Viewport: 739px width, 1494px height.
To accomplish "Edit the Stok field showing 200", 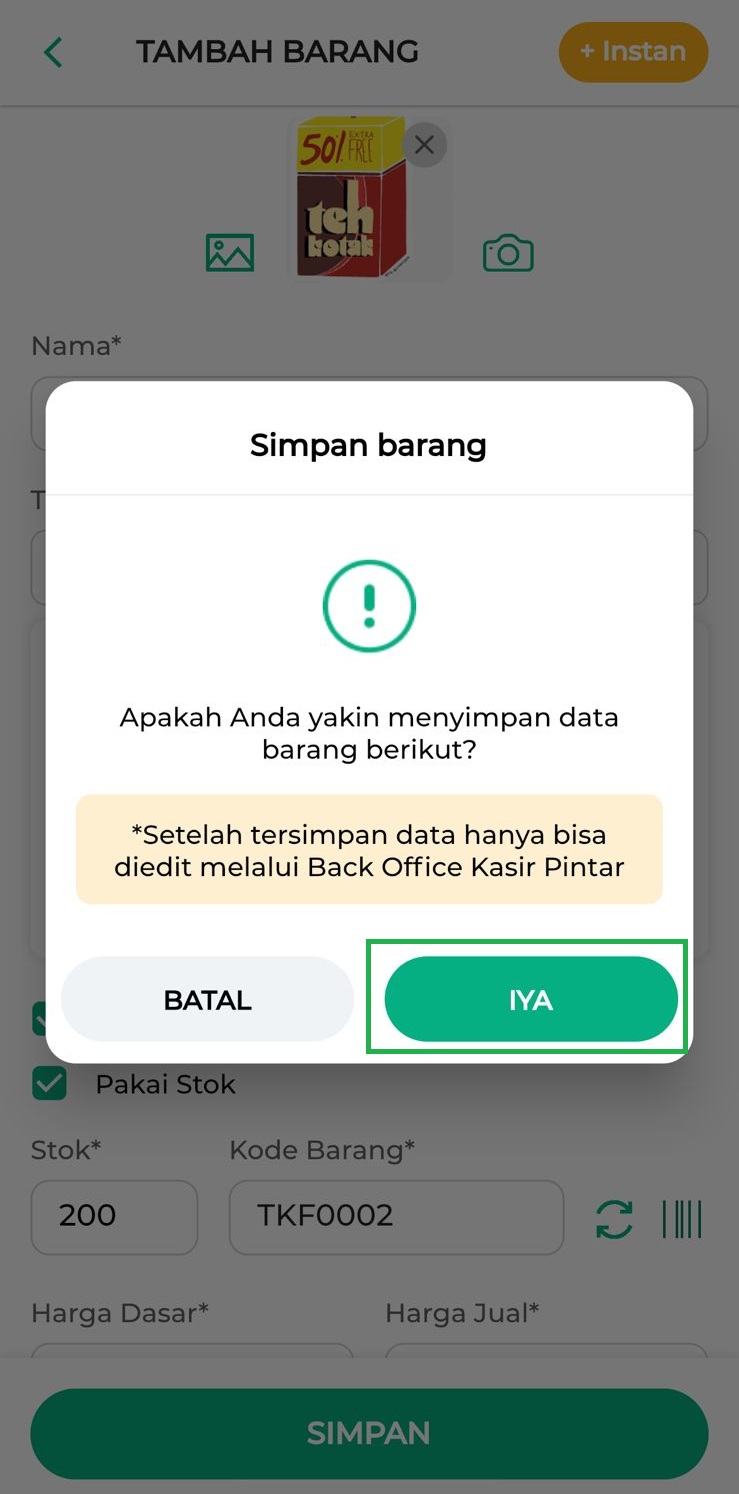I will [114, 1216].
